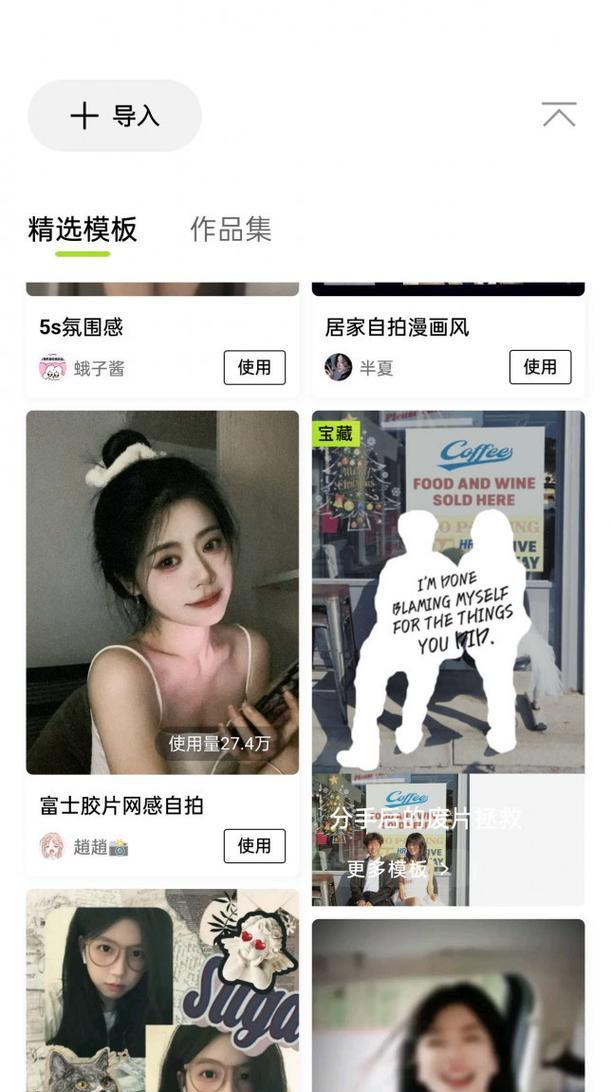Open 蛾子酱's creator profile
The width and height of the screenshot is (611, 1092).
point(83,368)
